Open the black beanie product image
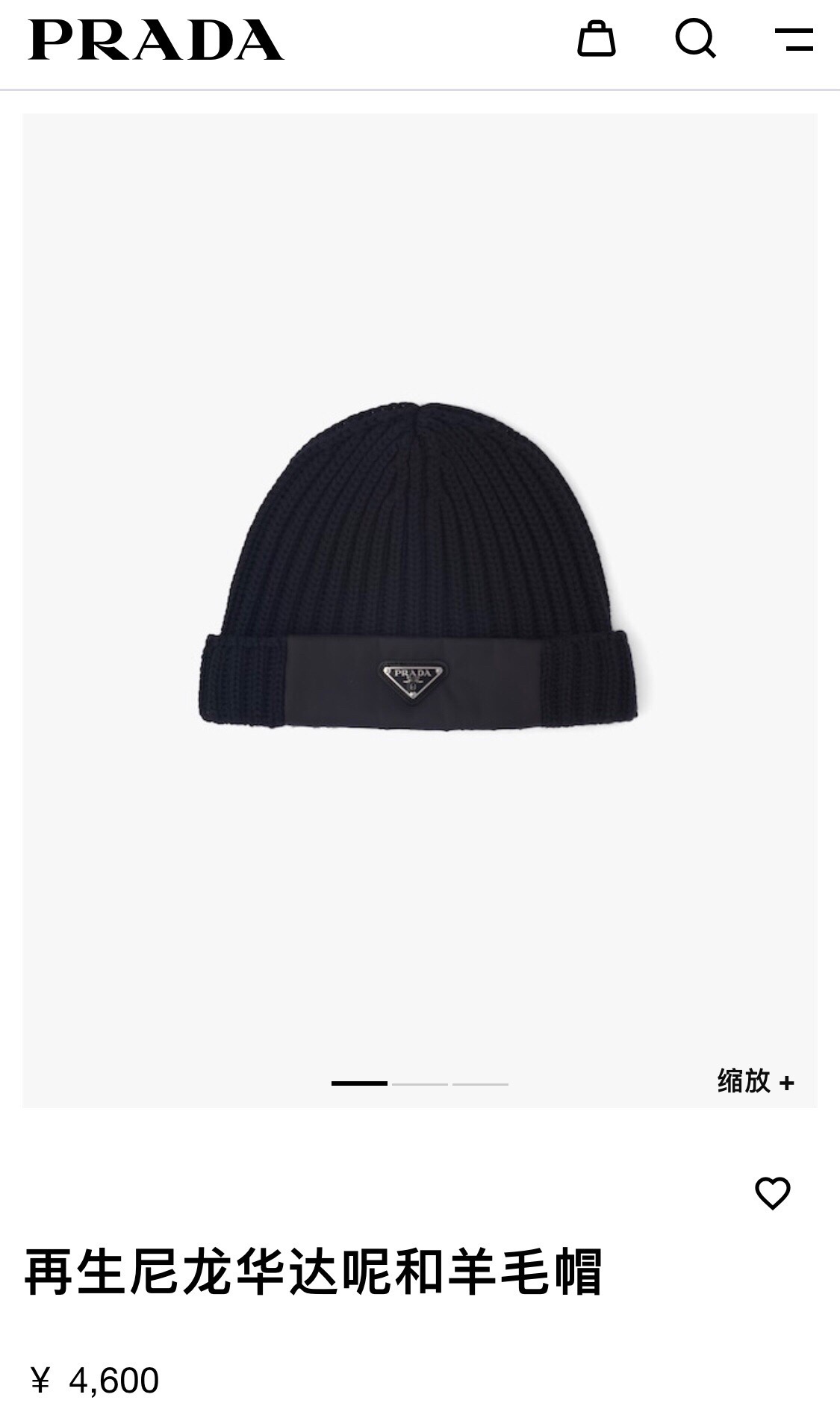Viewport: 840px width, 1415px height. point(419,567)
